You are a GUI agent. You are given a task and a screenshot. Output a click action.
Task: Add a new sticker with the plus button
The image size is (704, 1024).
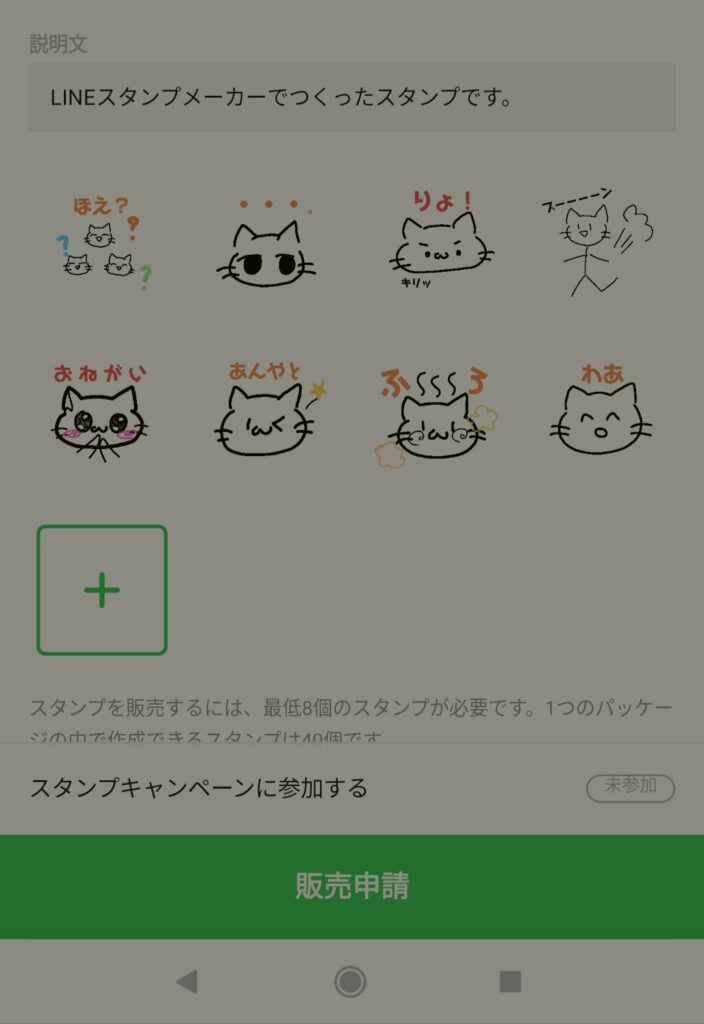point(102,590)
